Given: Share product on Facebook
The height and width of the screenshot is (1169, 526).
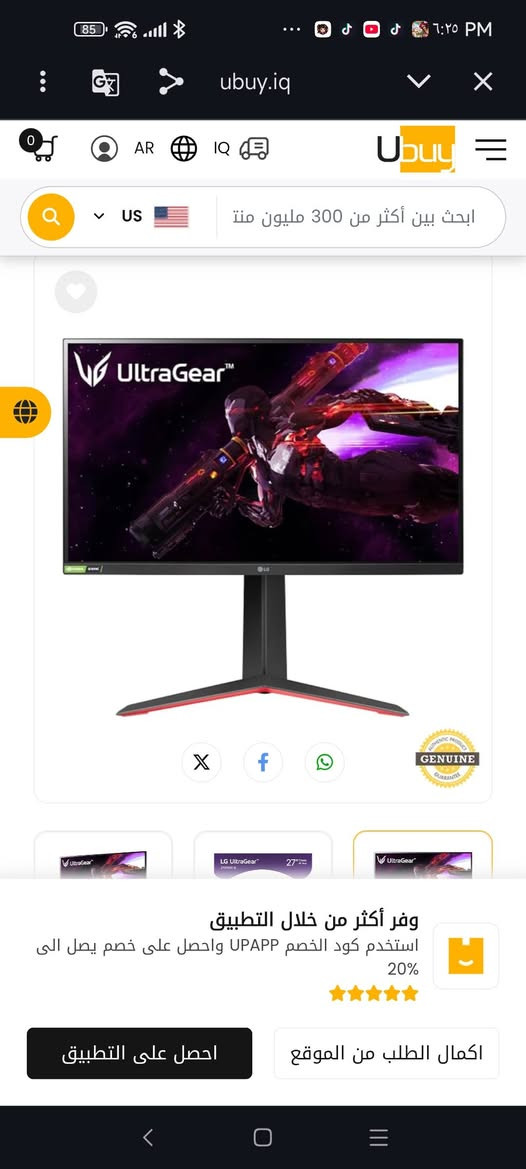Looking at the screenshot, I should tap(263, 762).
